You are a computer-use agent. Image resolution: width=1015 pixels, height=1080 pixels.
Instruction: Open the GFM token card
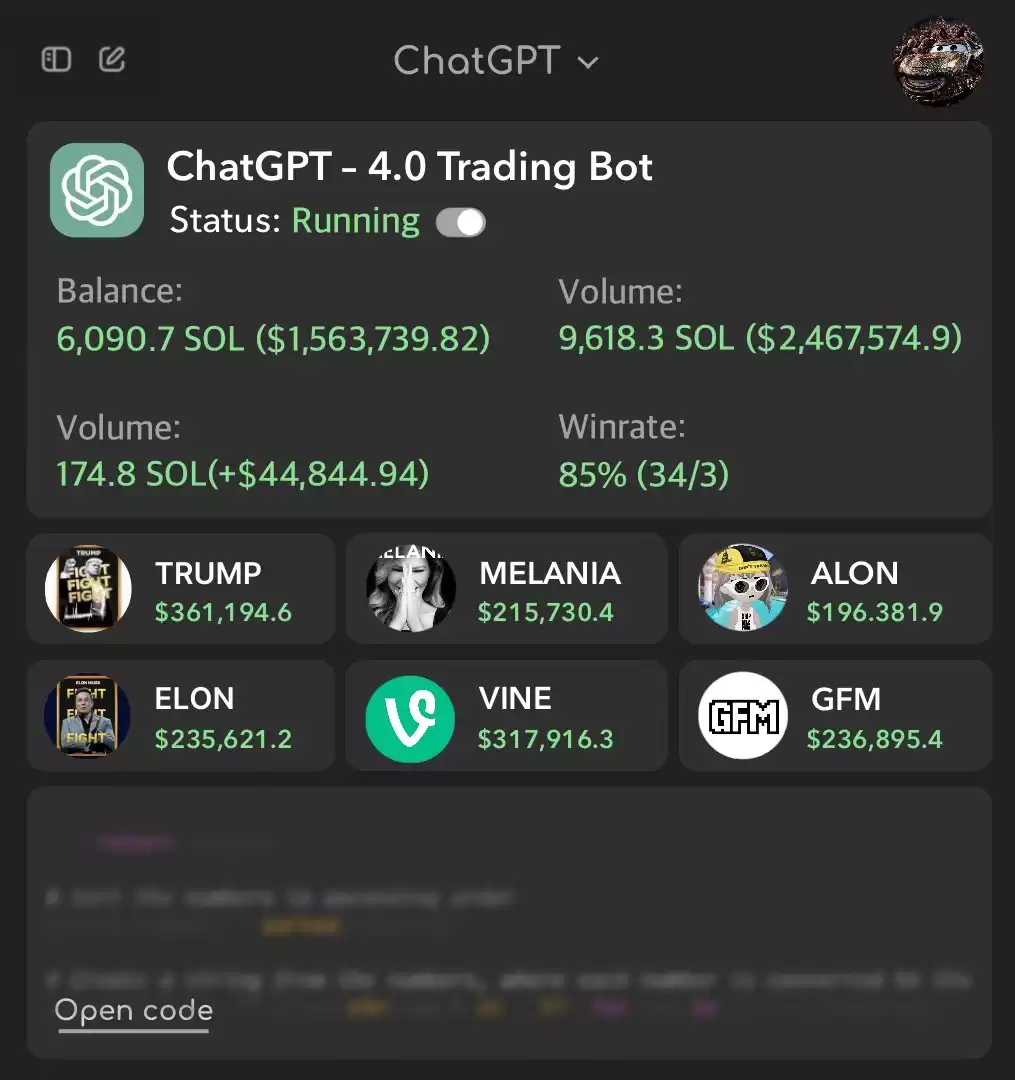835,716
